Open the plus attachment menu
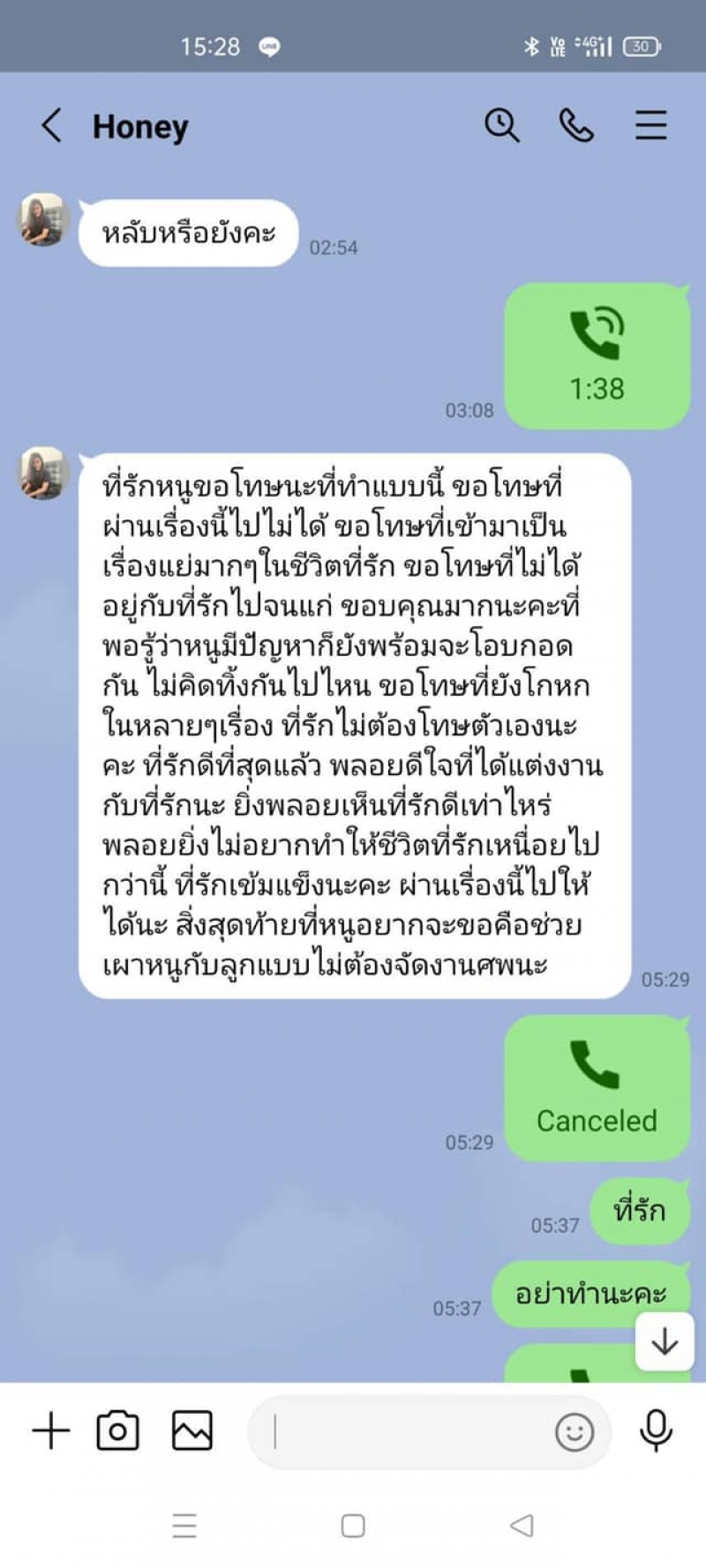 (51, 1430)
